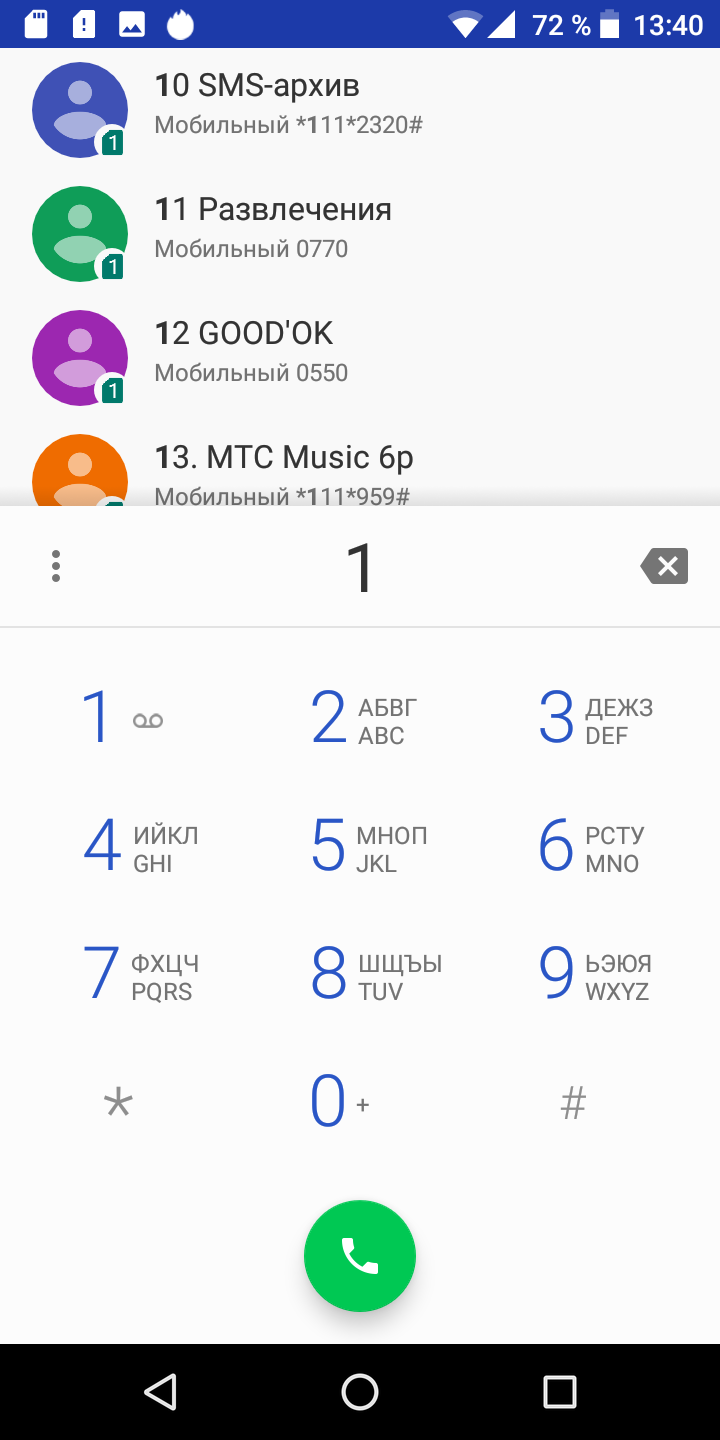Open the dialer overflow menu
This screenshot has width=720, height=1440.
point(56,566)
